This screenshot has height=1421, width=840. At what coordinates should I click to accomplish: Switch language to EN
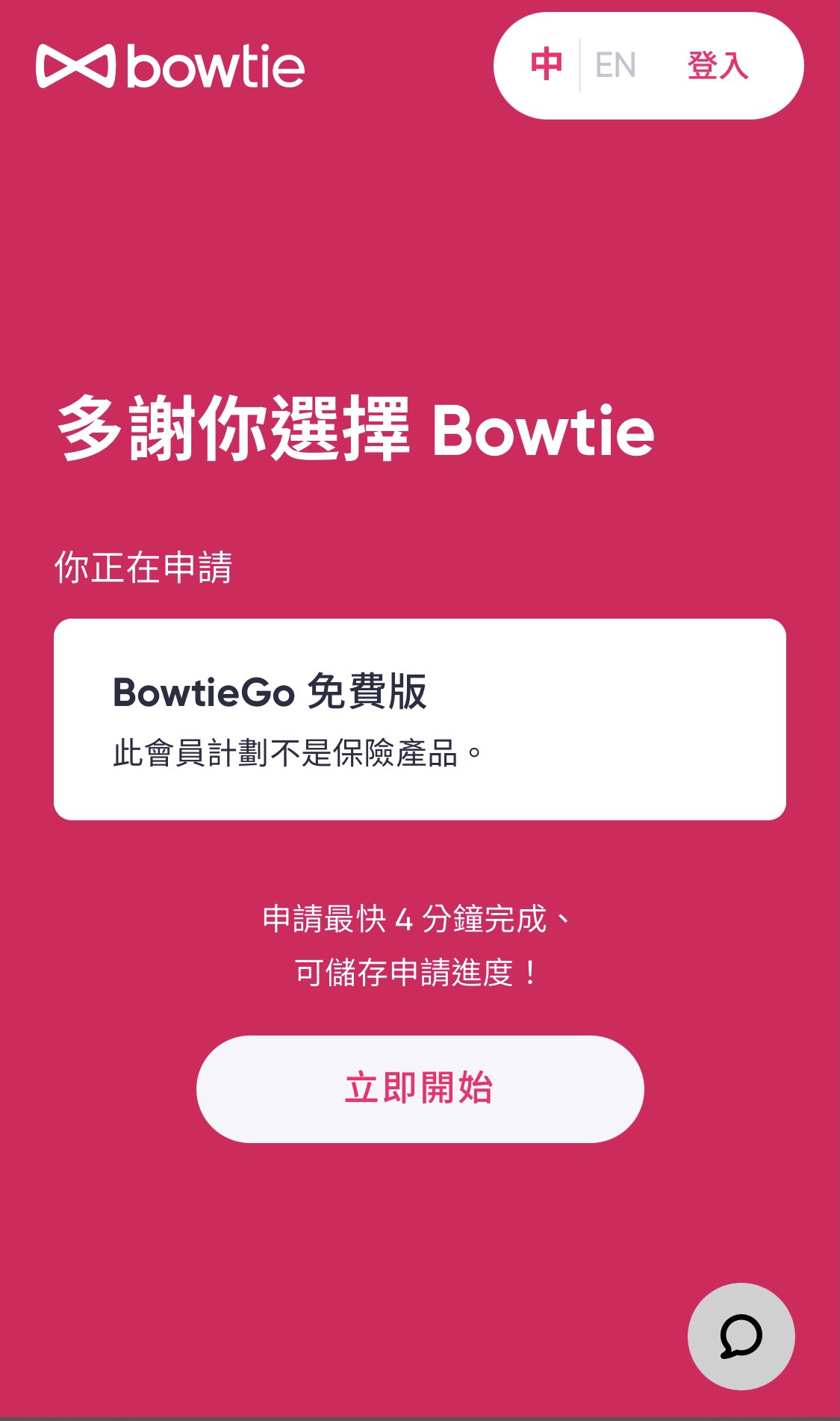[x=615, y=66]
